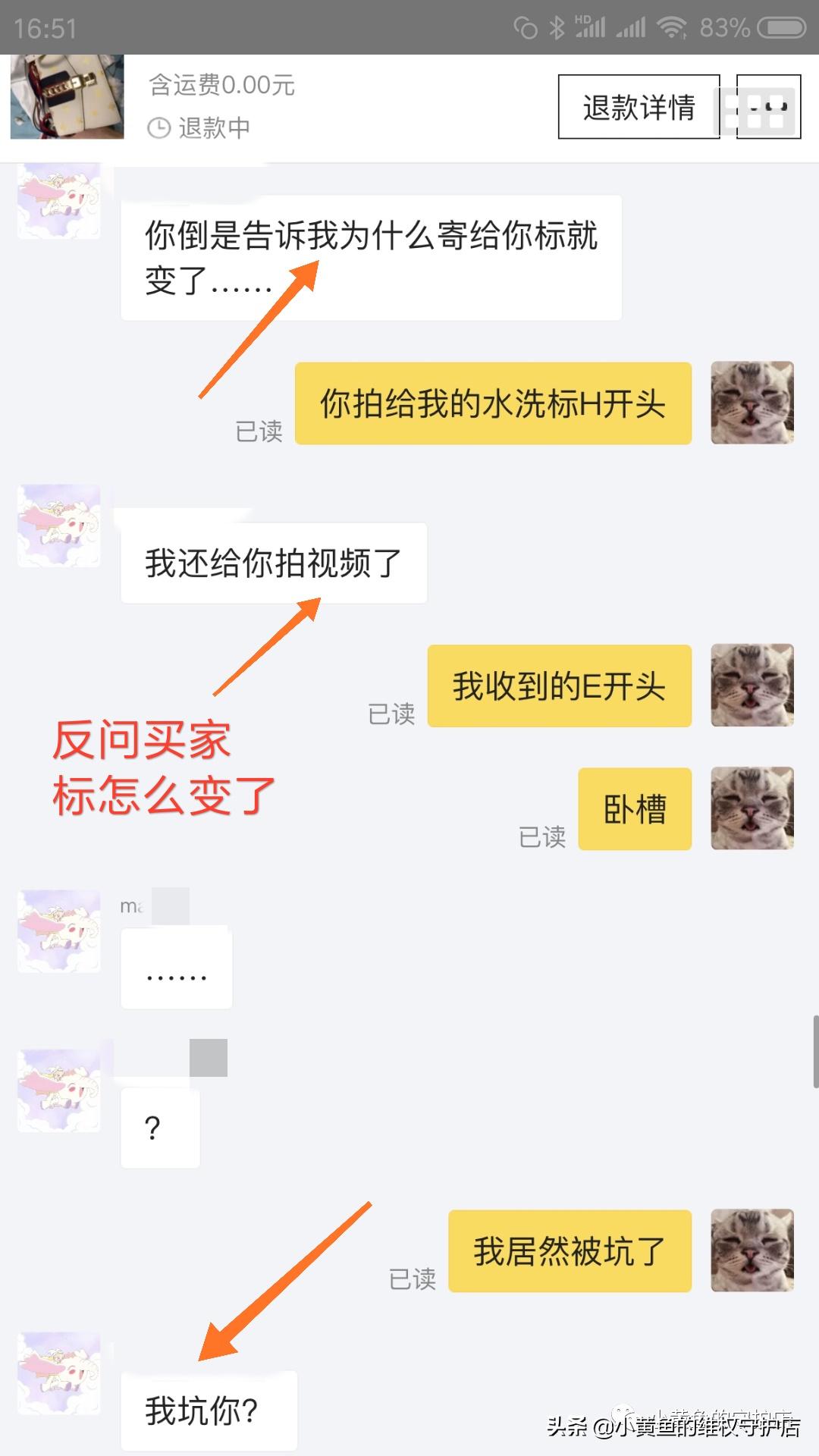
Task: Open the 退款详情 refund details button
Action: [x=638, y=108]
